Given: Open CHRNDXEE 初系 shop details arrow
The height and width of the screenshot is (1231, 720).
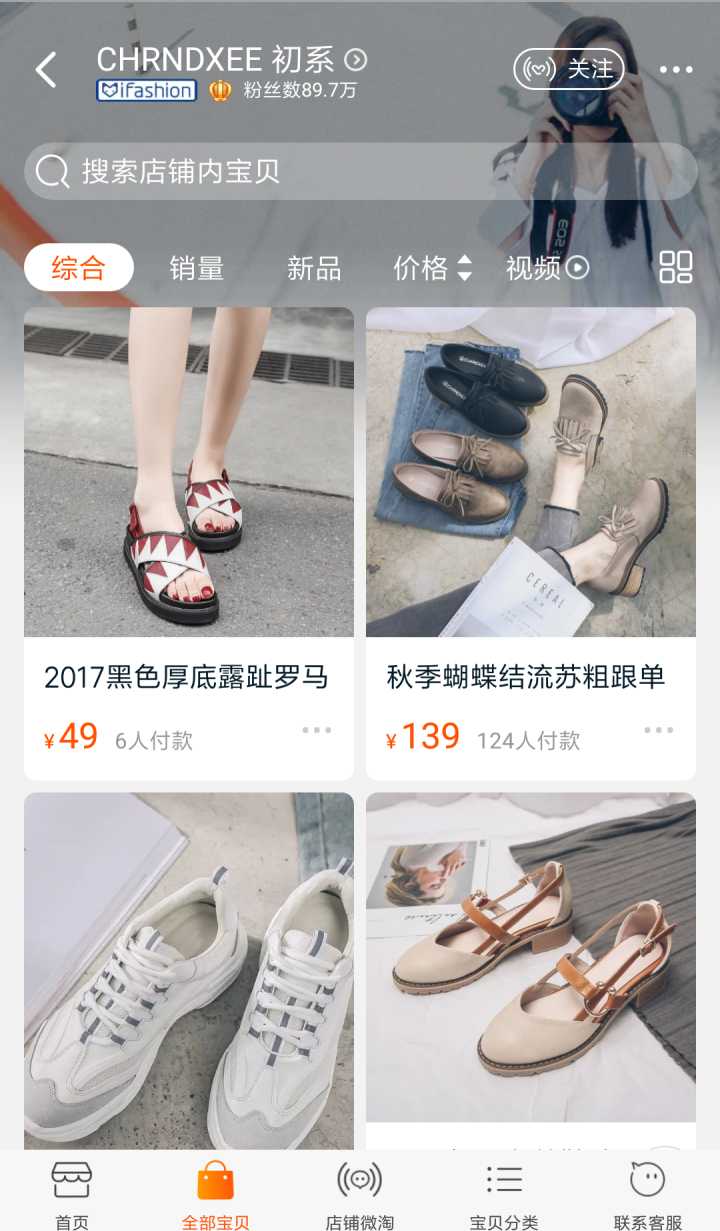Looking at the screenshot, I should point(356,60).
